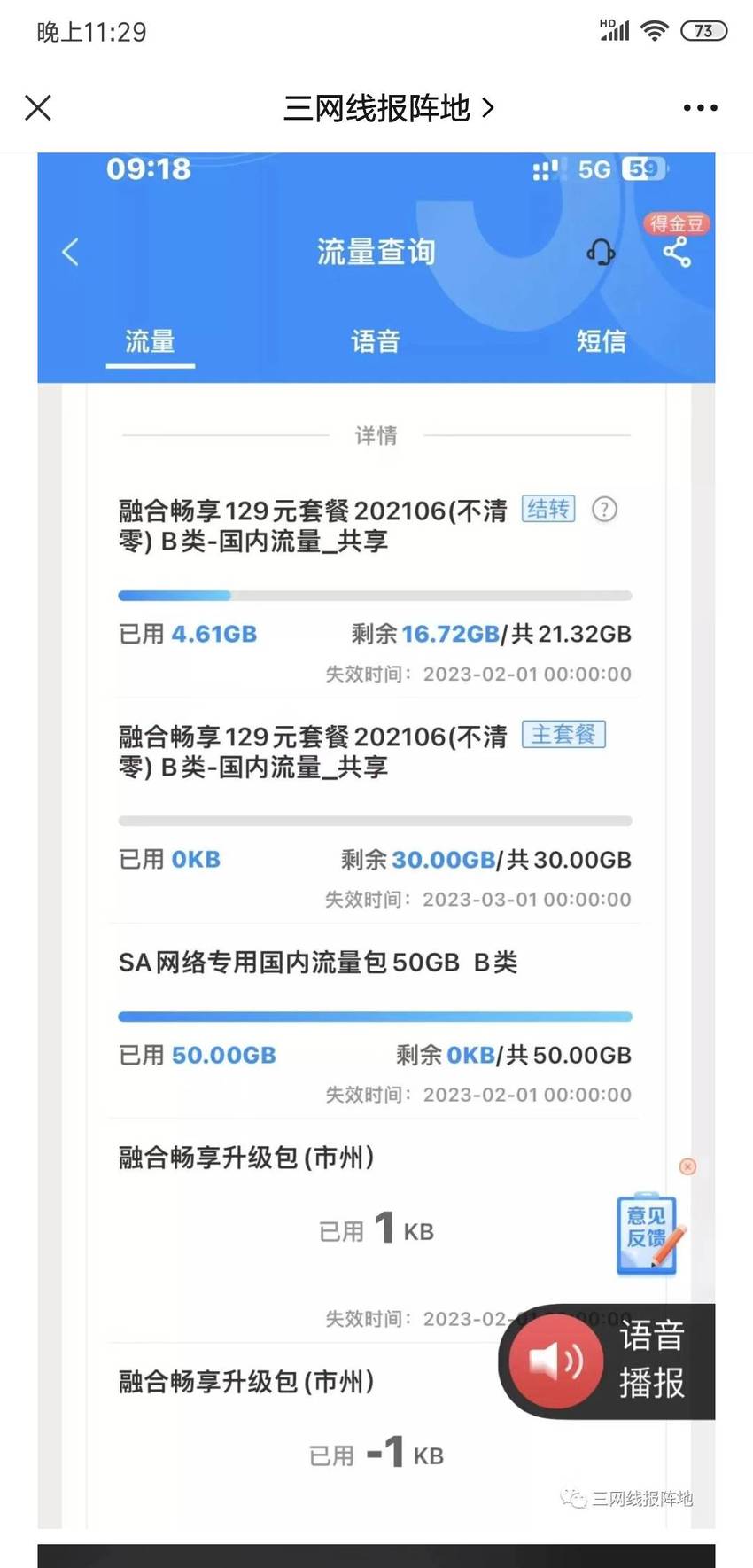
Task: Open the 三网线报阵地 account page
Action: point(389,108)
